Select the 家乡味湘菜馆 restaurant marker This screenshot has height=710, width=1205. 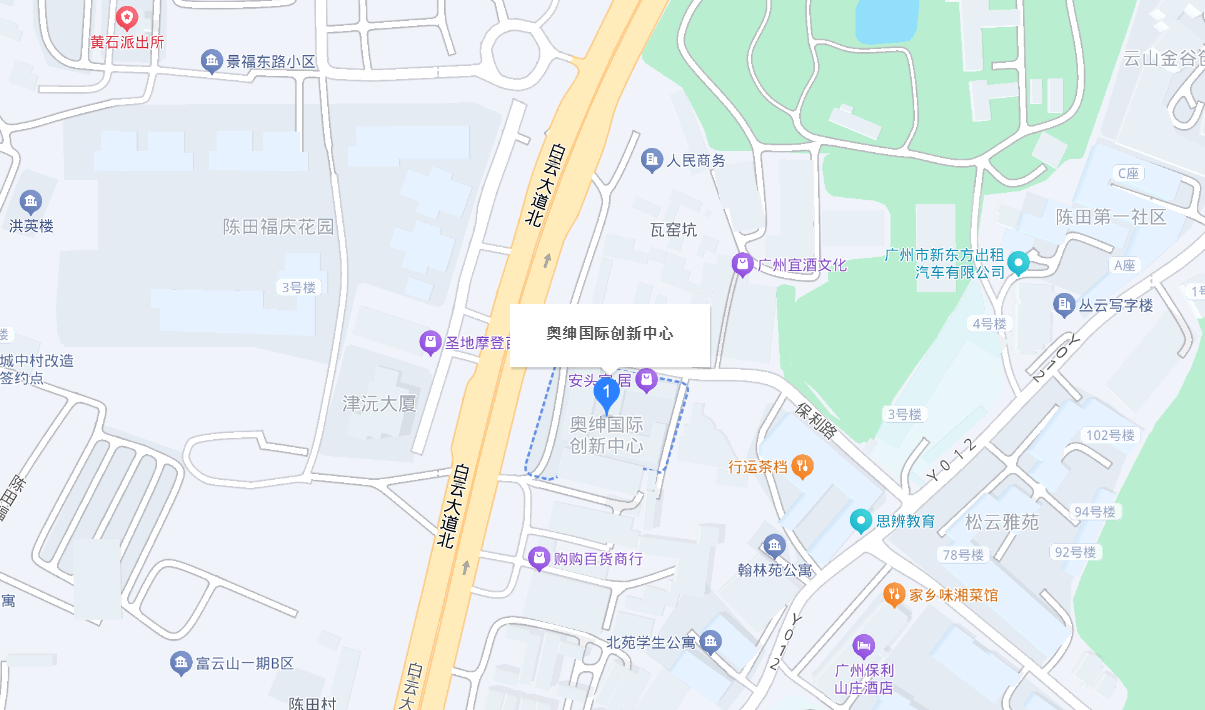[x=894, y=595]
